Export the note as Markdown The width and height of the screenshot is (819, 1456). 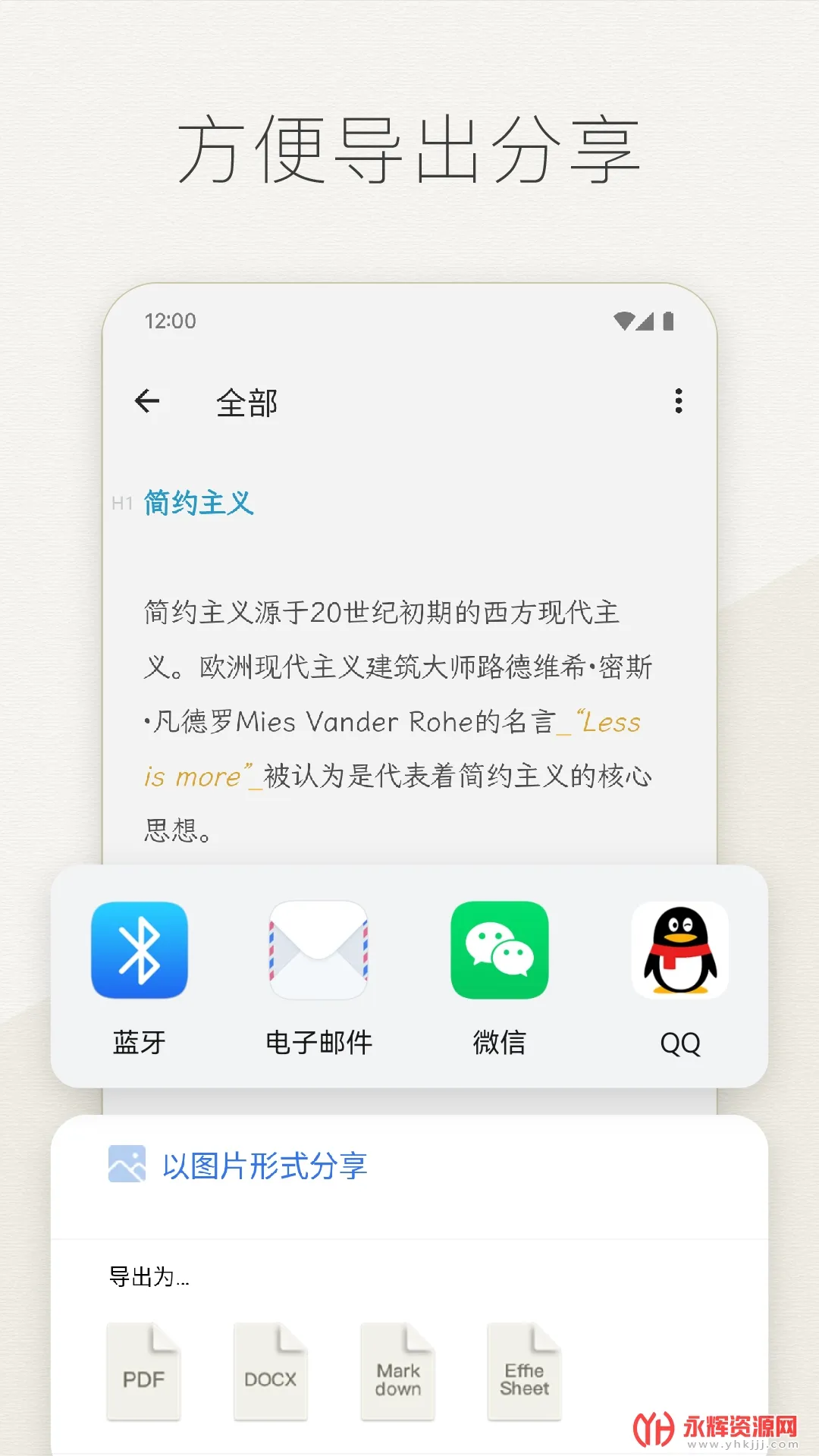coord(397,1371)
